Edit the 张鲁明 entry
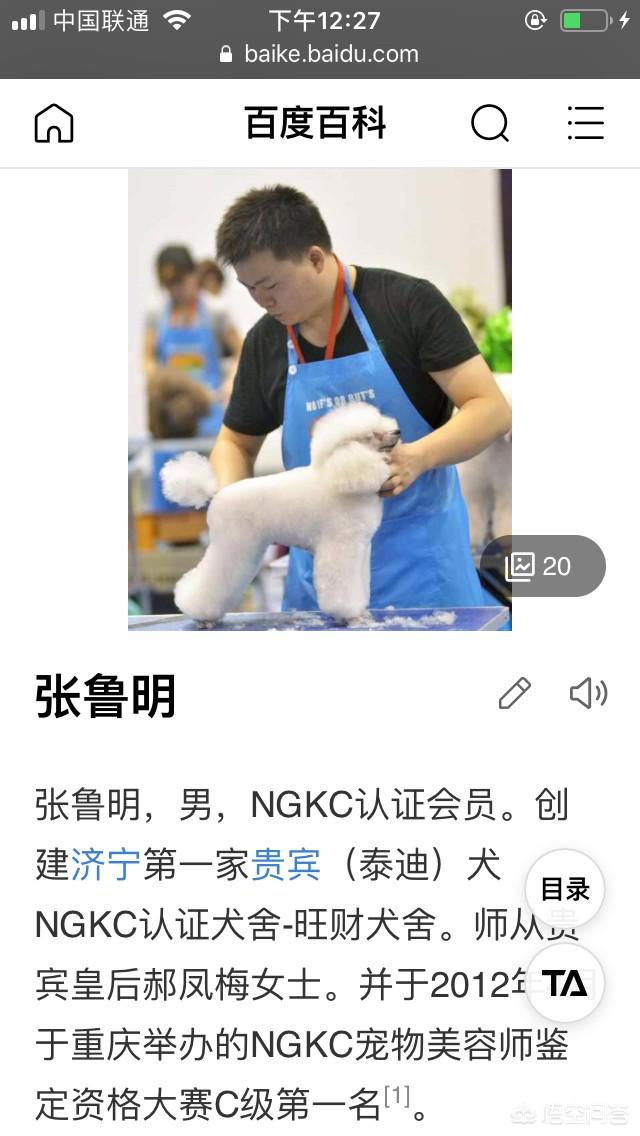Viewport: 640px width, 1136px height. tap(514, 693)
